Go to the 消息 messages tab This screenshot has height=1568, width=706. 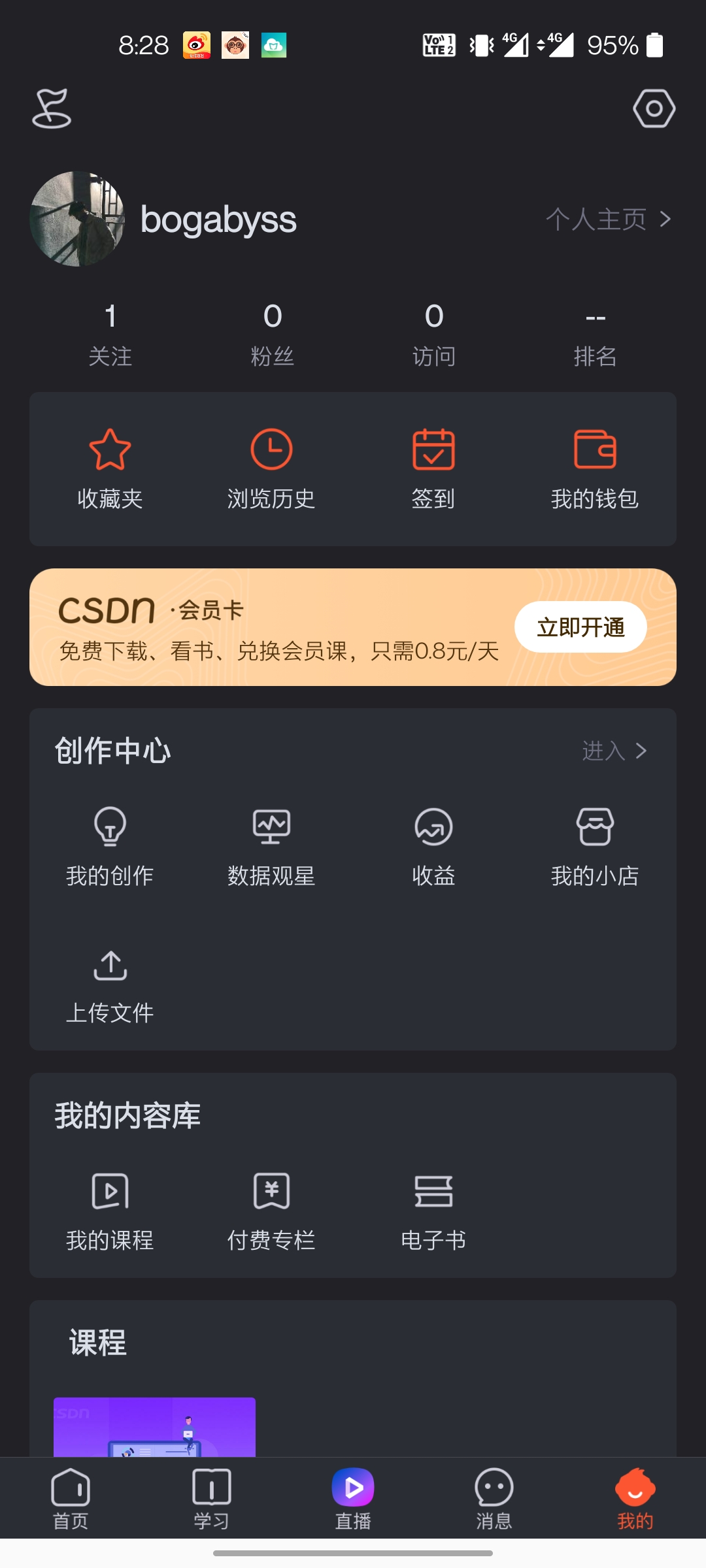(x=494, y=1499)
